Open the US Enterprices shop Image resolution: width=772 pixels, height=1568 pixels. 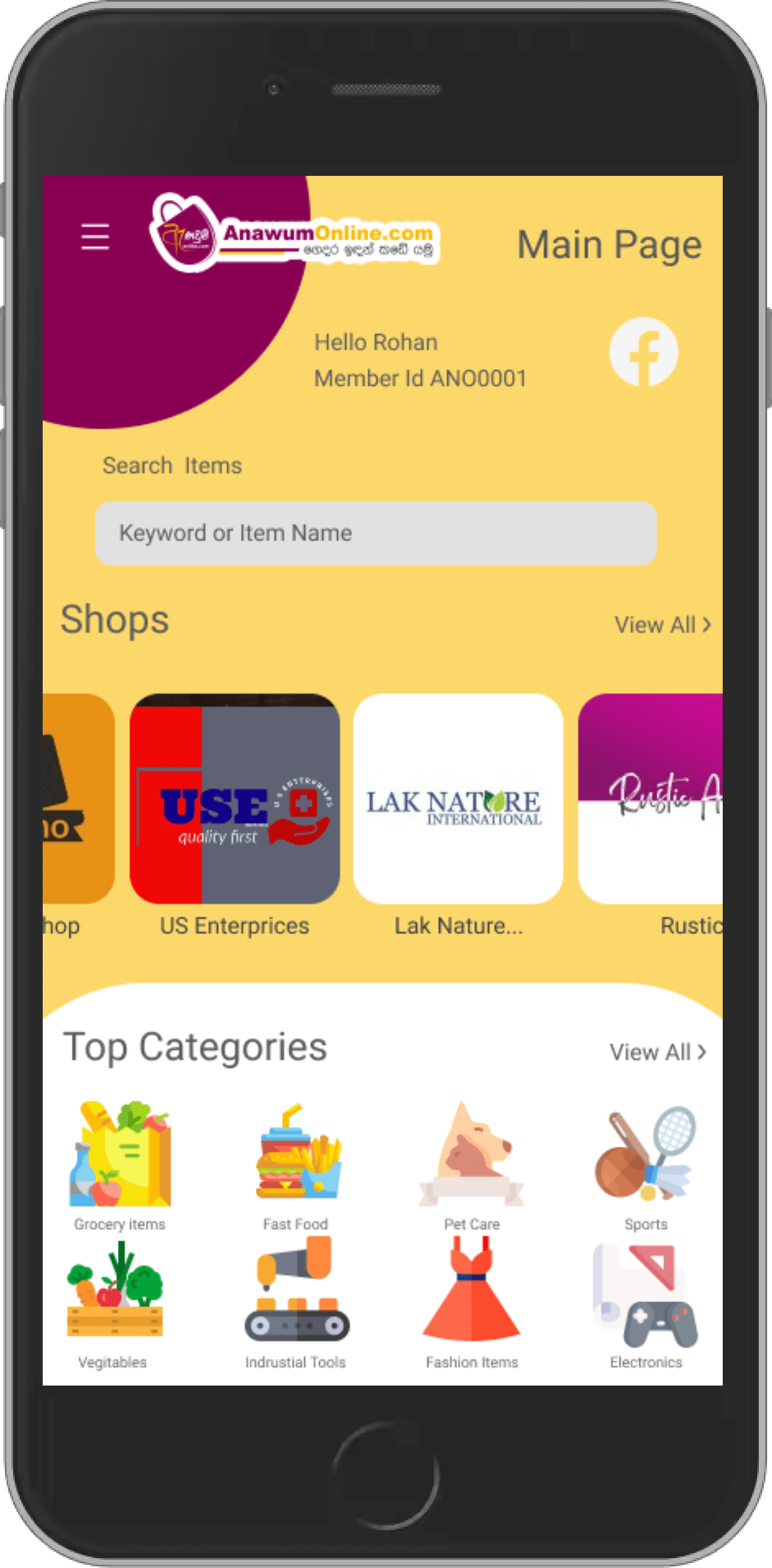(x=234, y=799)
